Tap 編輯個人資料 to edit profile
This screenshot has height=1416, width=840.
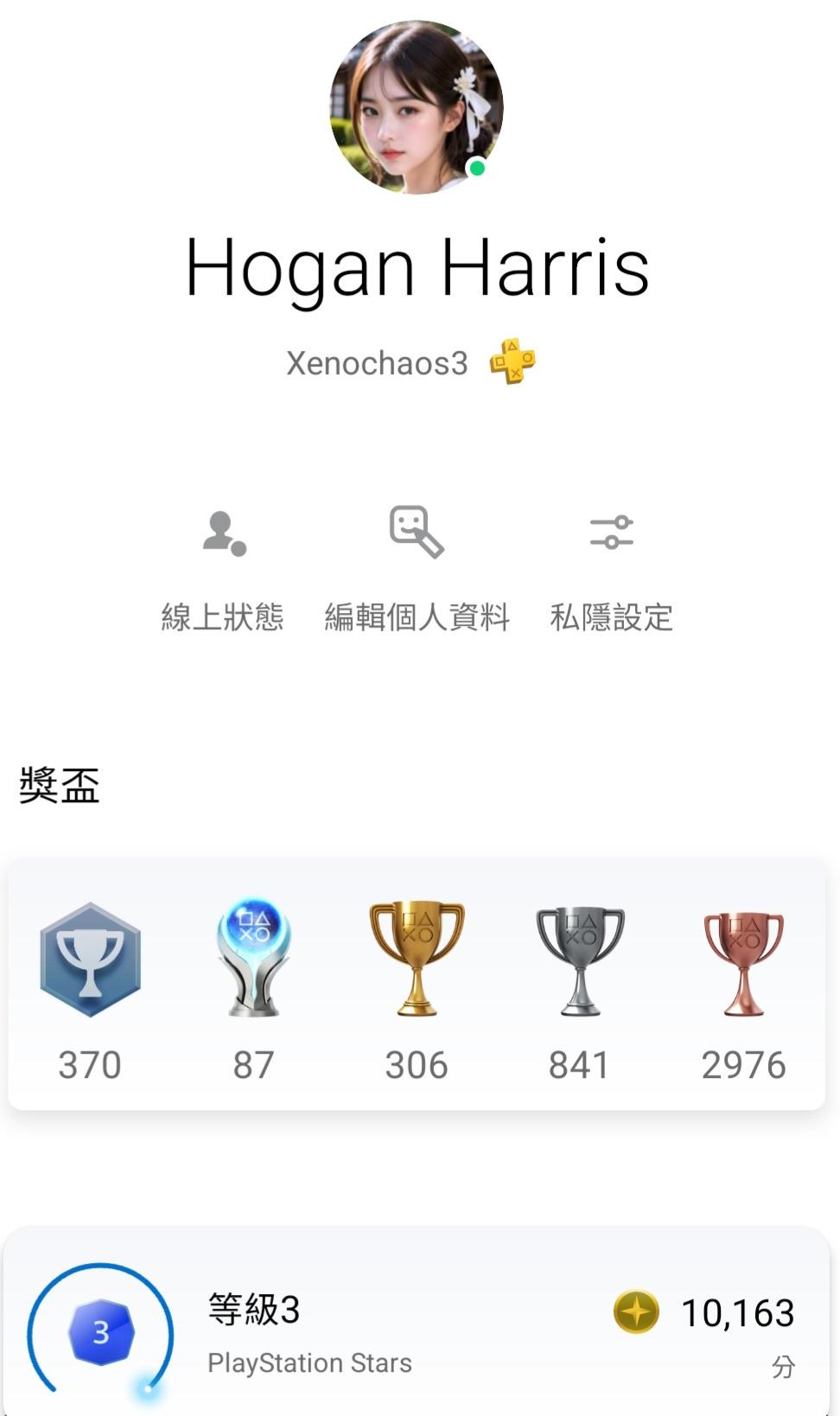417,568
